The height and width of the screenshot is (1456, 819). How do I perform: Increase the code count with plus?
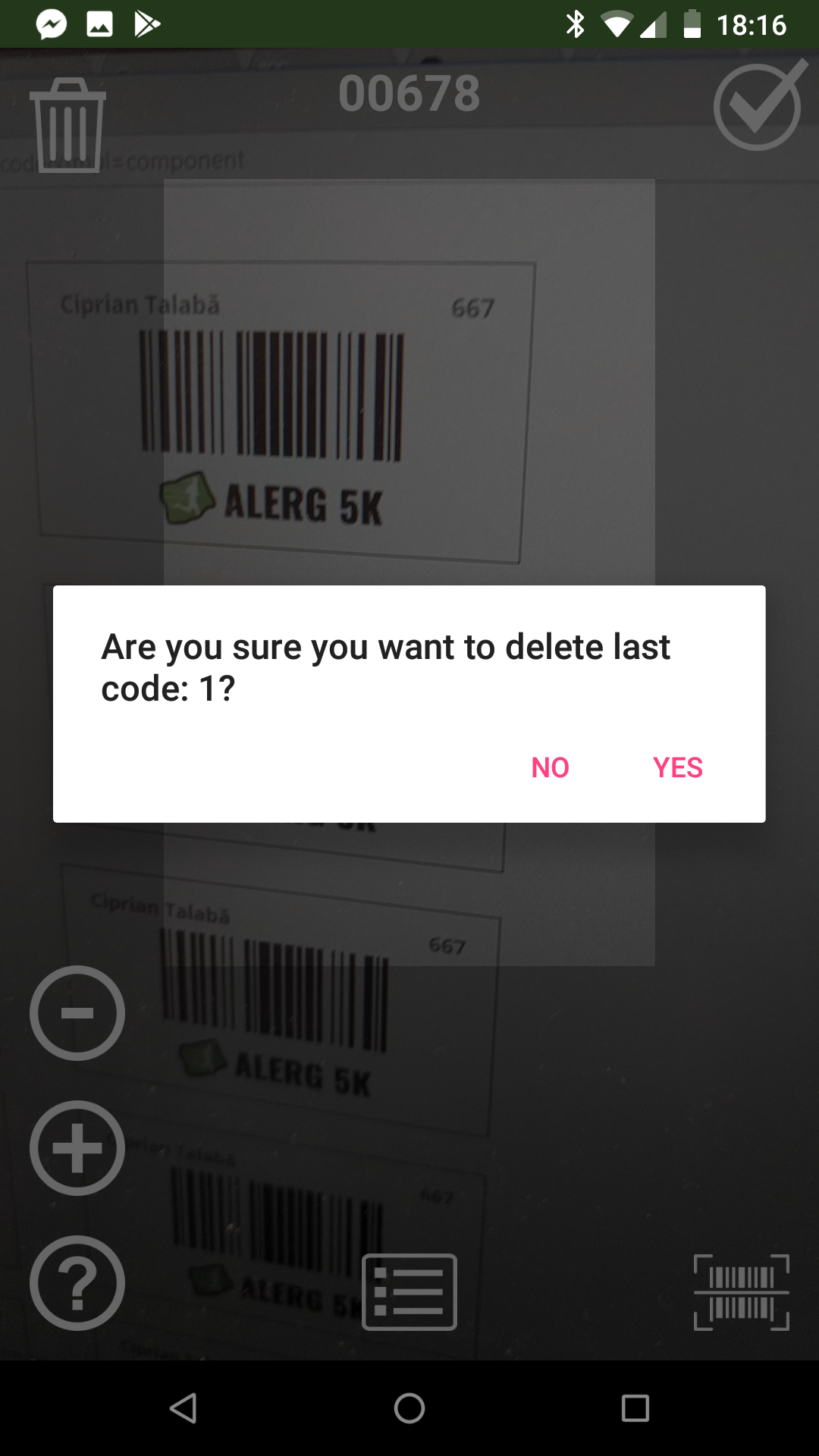click(77, 1148)
